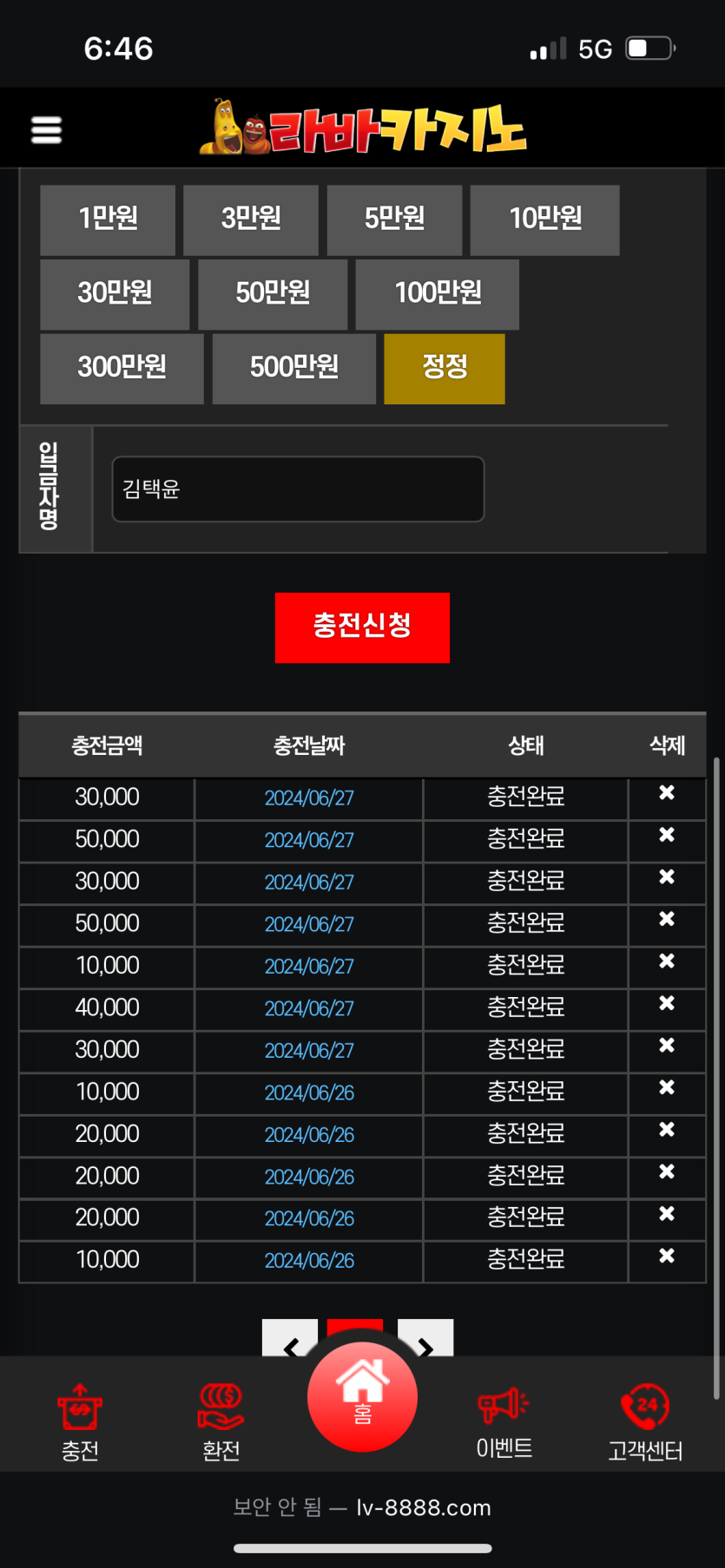Viewport: 725px width, 1568px height.
Task: Go to the previous page arrow
Action: tap(290, 1340)
